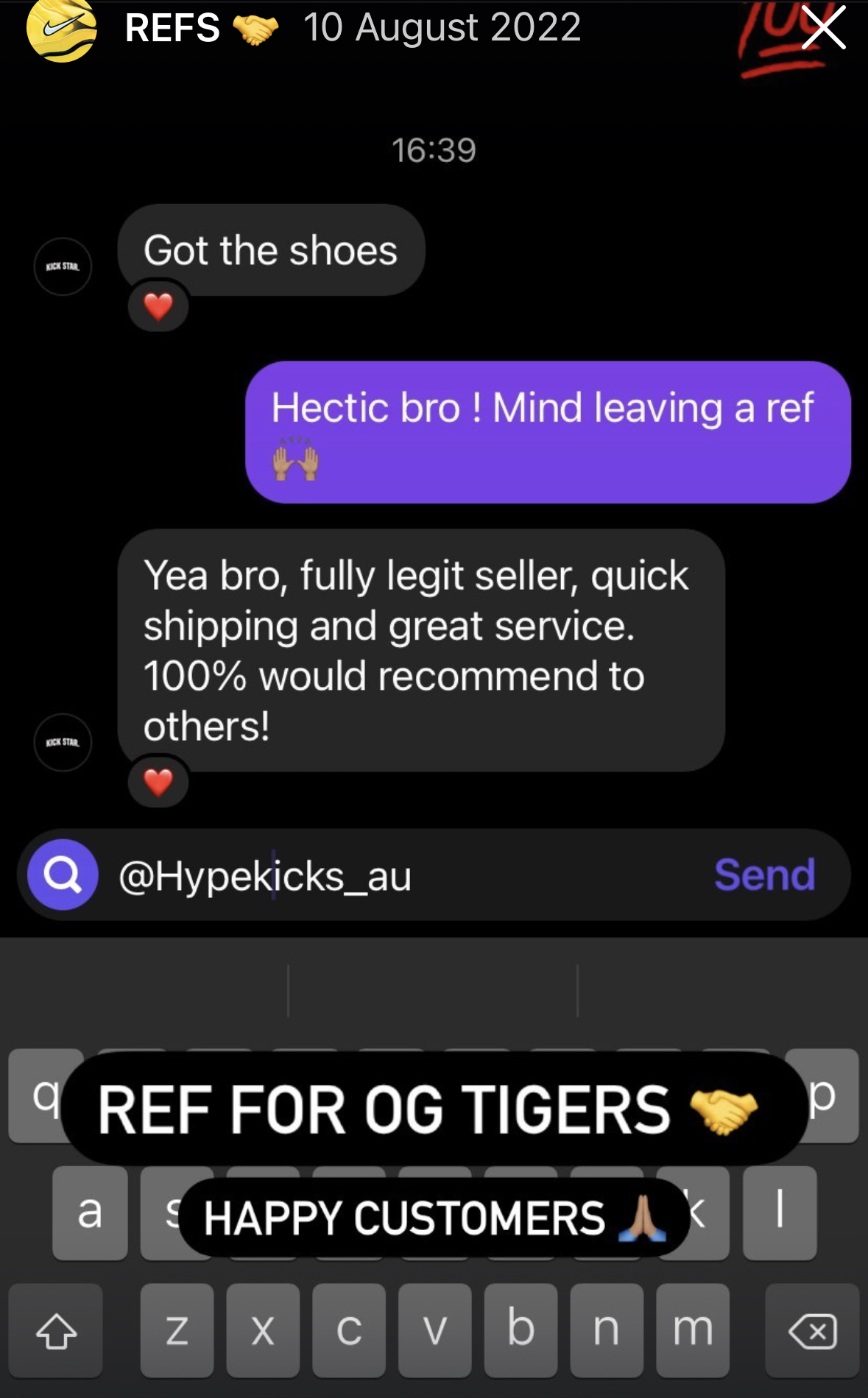Select the KICK STAR avatar next to first message

[x=63, y=266]
